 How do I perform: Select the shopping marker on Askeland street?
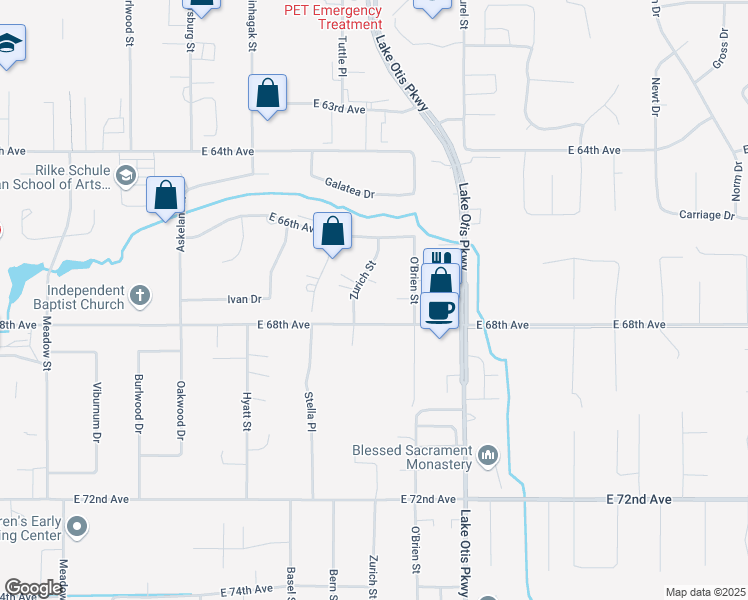(x=166, y=195)
